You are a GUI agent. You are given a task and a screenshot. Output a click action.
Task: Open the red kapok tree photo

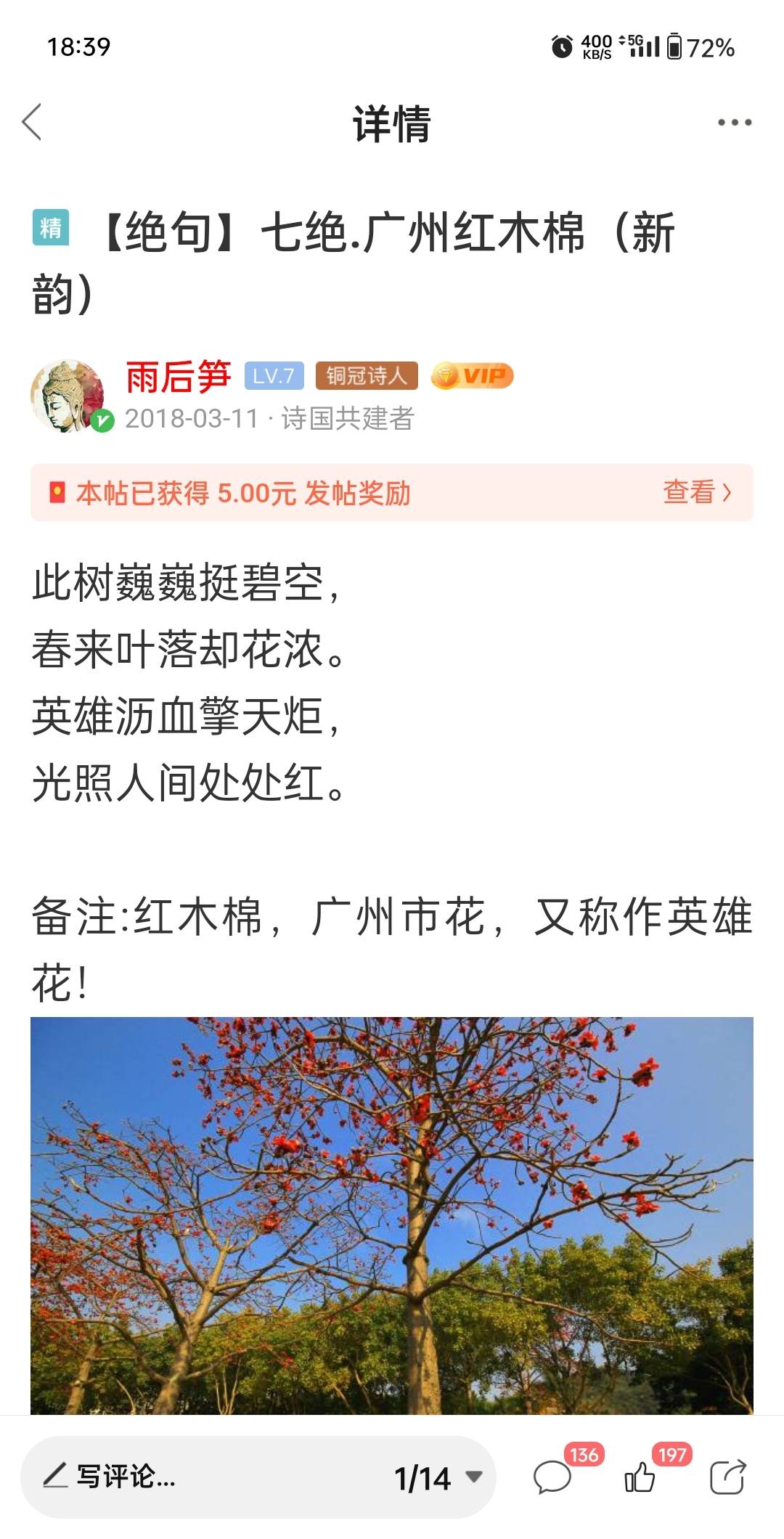[392, 1216]
